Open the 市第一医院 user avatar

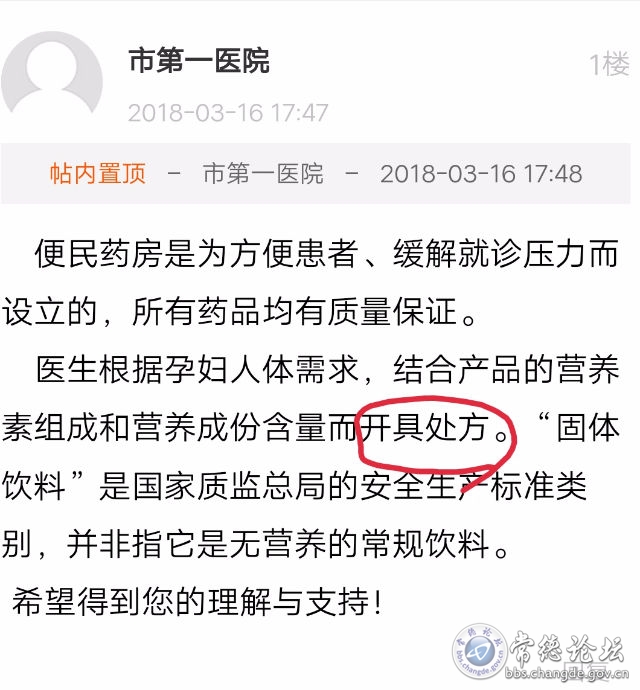click(52, 80)
